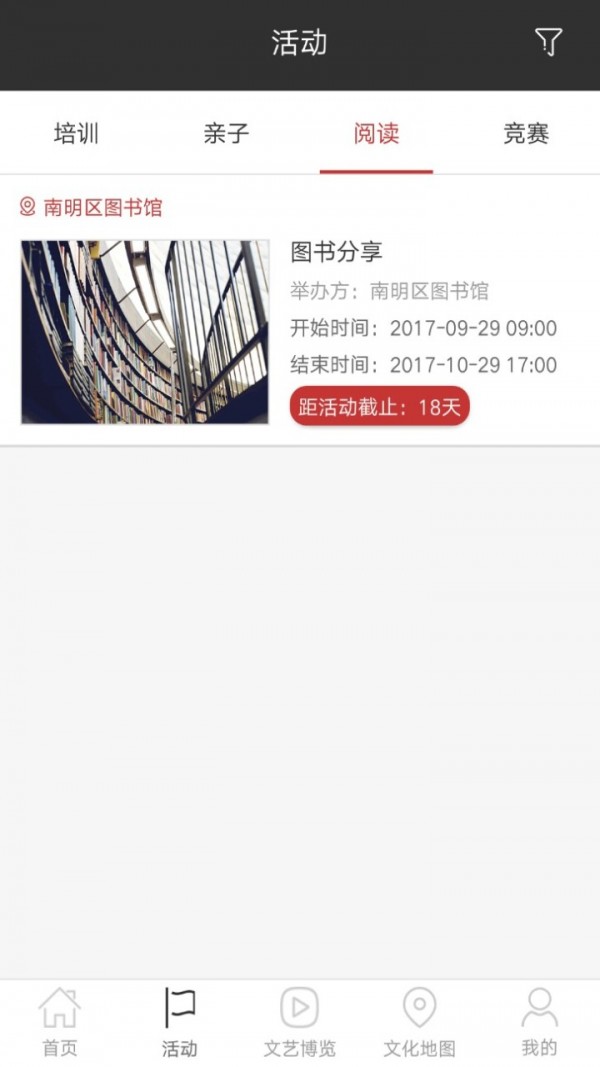
Task: Open 文艺博览 in the bottom bar
Action: click(299, 1022)
